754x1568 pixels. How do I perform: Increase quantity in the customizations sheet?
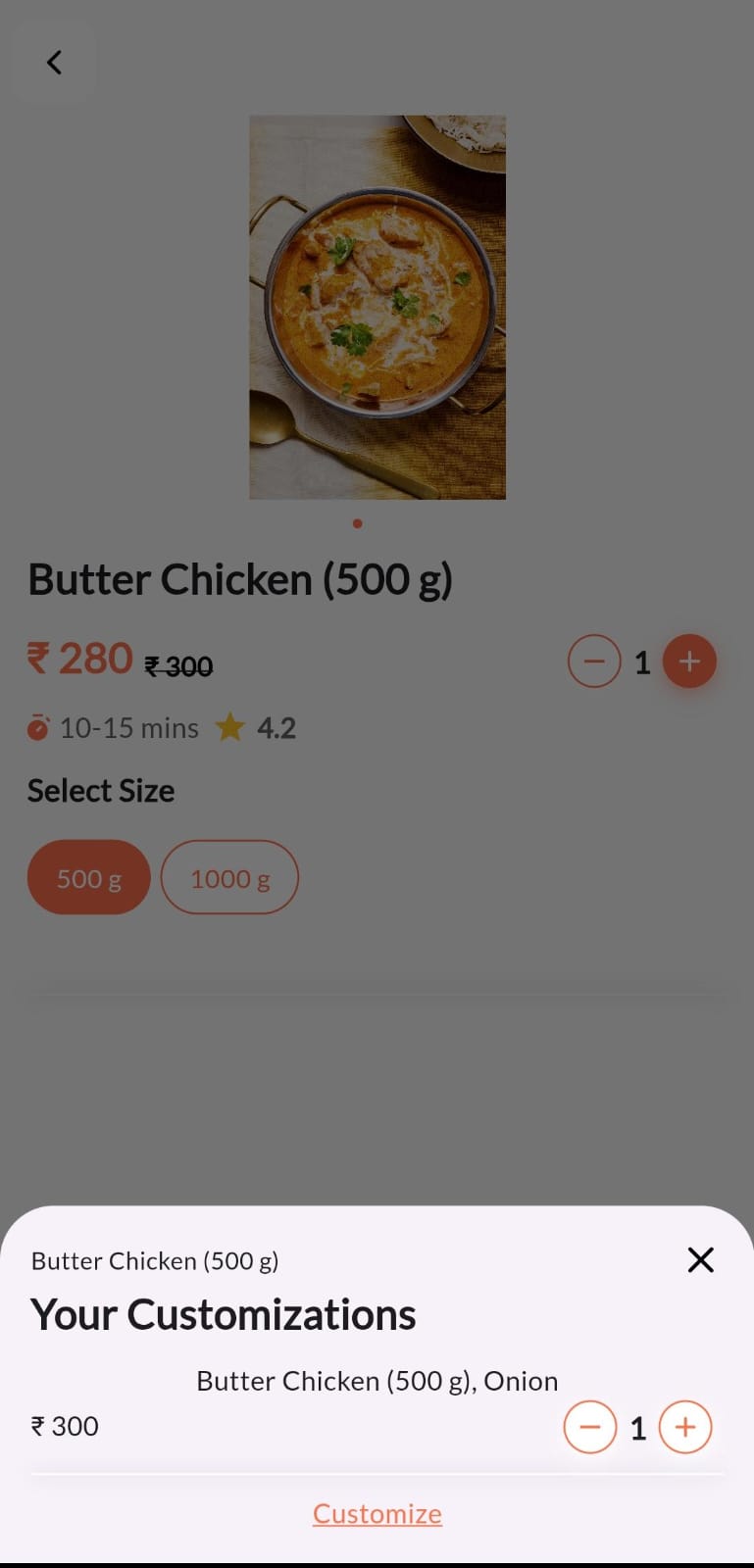point(684,1427)
